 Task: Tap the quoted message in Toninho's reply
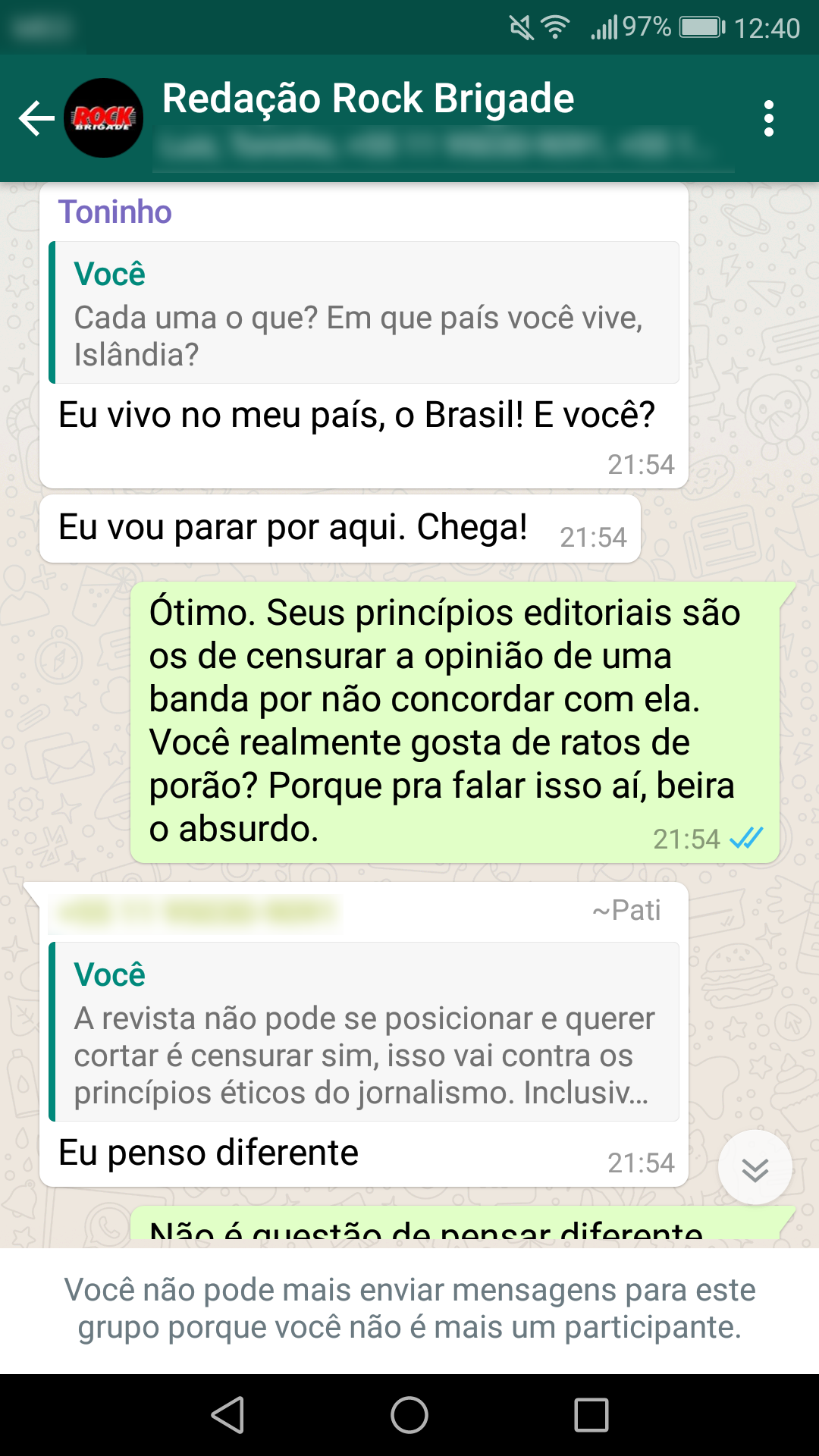pos(364,312)
